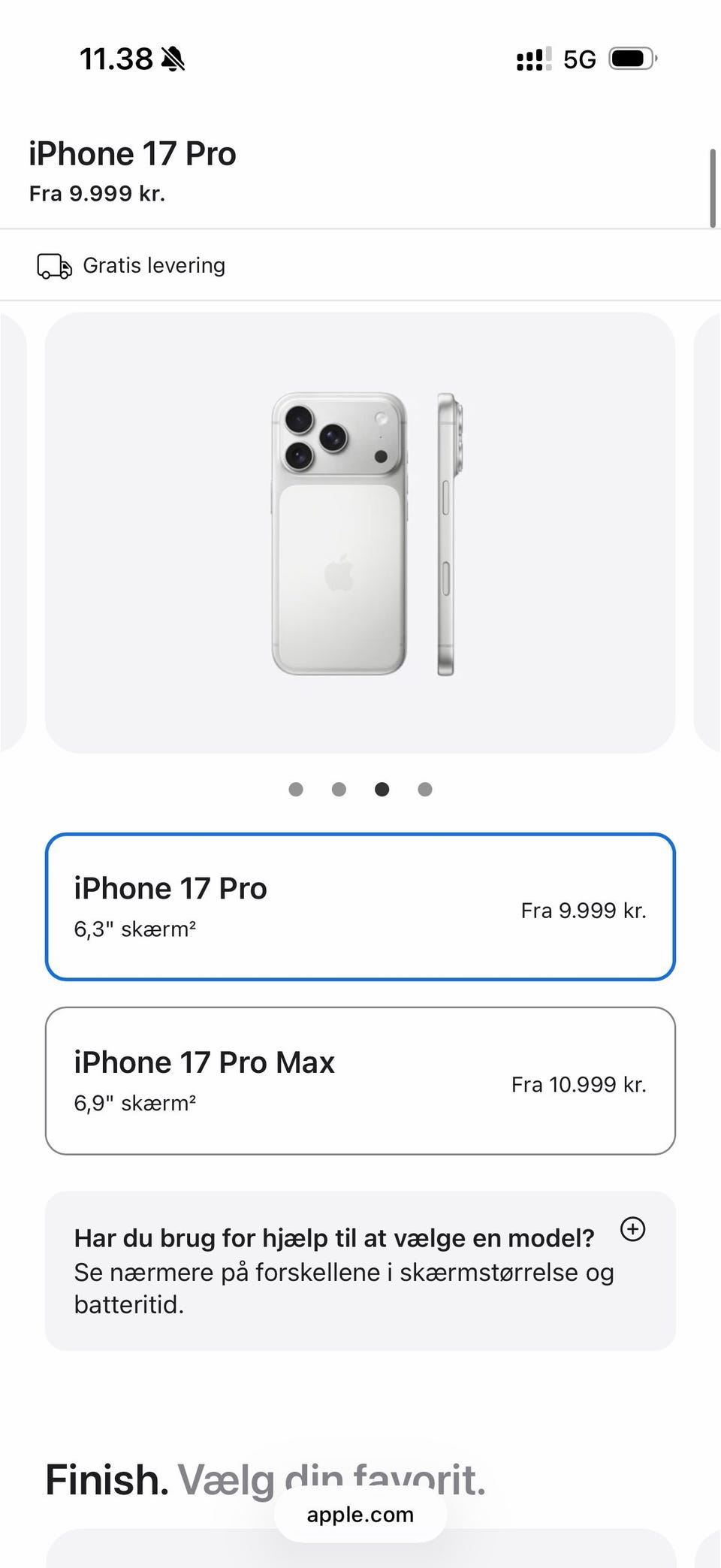Jump to the second gallery page dot
721x1568 pixels.
point(339,789)
